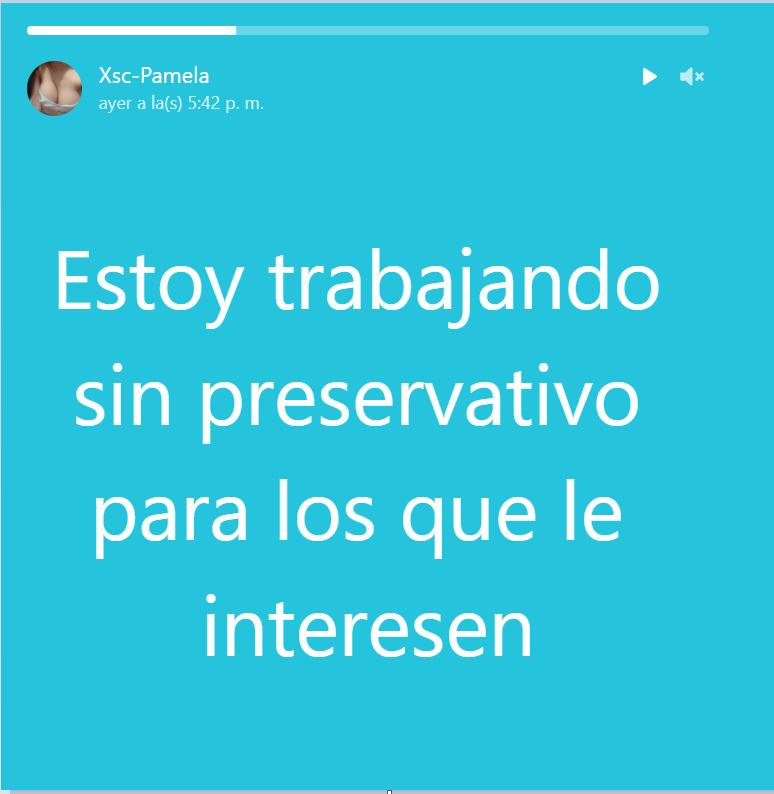Resume story playback with play button
774x794 pixels.
pyautogui.click(x=649, y=77)
